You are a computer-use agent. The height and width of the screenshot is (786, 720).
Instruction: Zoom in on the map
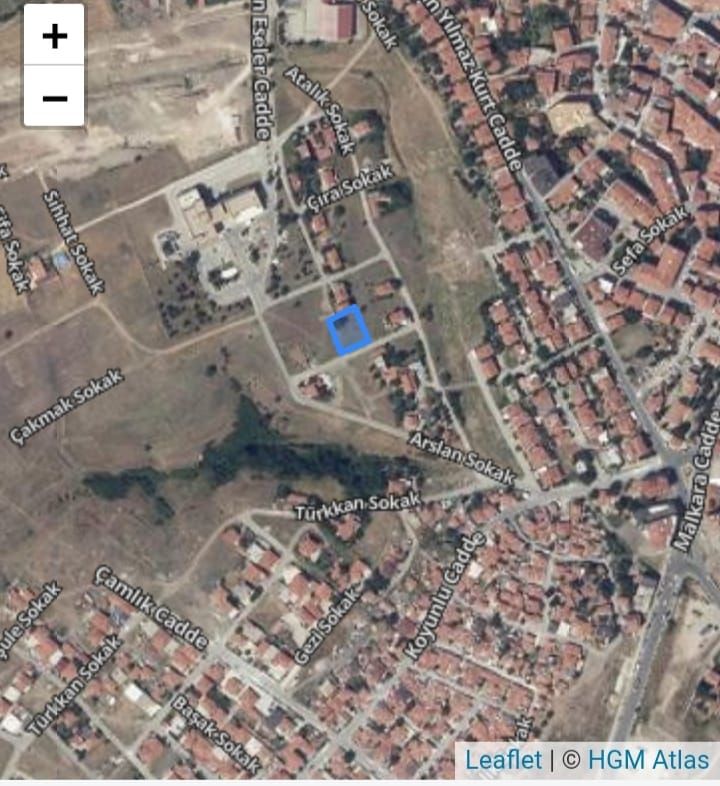coord(54,36)
